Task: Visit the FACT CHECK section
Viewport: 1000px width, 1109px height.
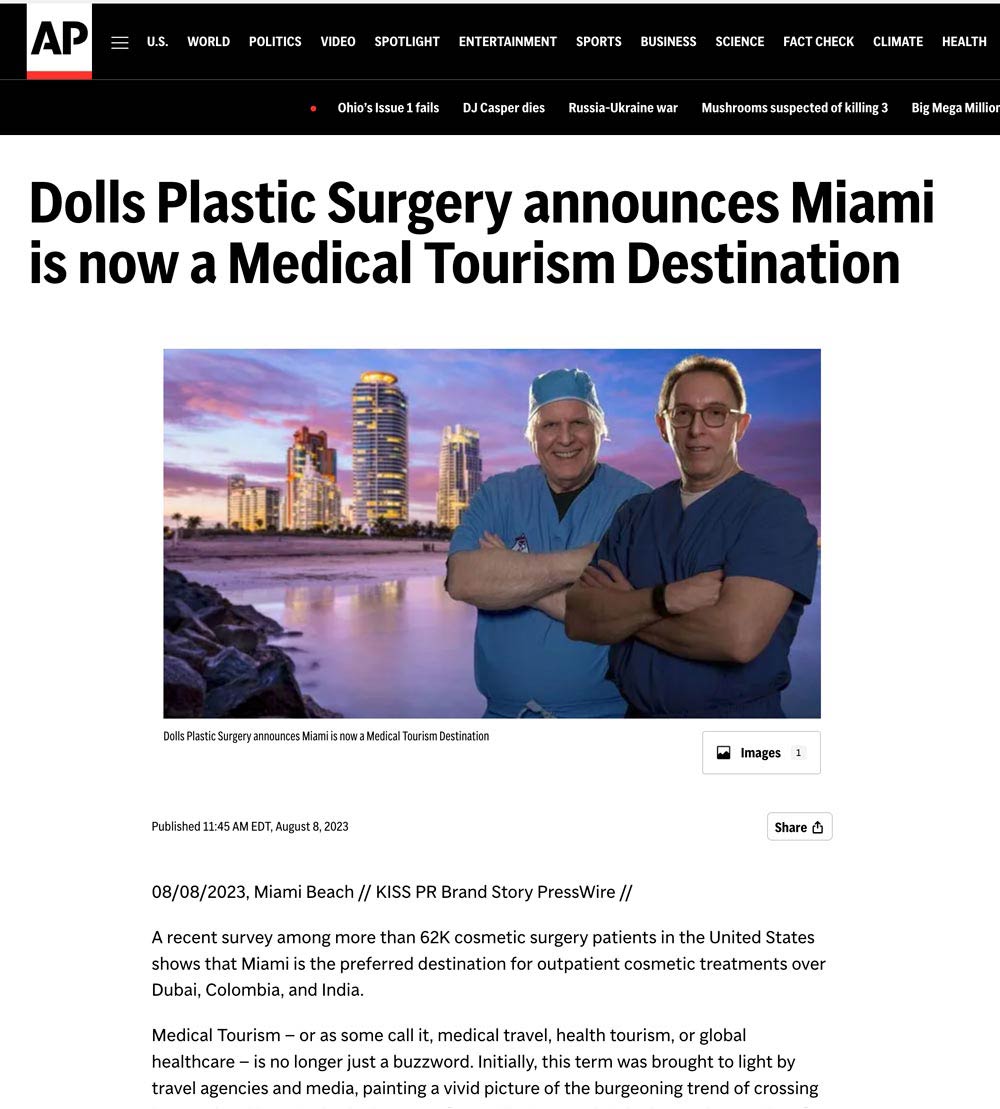Action: (818, 42)
